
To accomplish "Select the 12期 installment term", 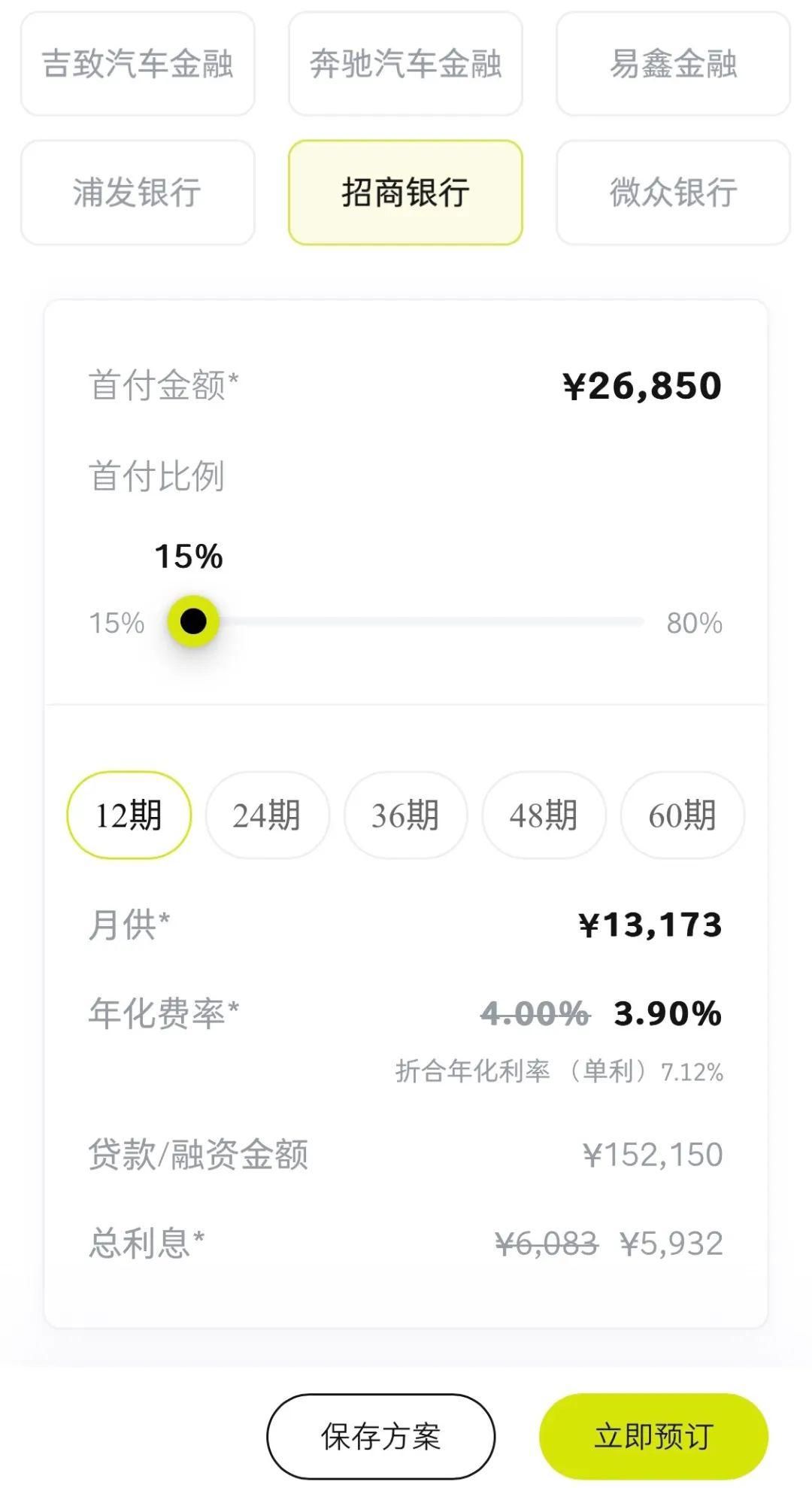I will [x=128, y=815].
